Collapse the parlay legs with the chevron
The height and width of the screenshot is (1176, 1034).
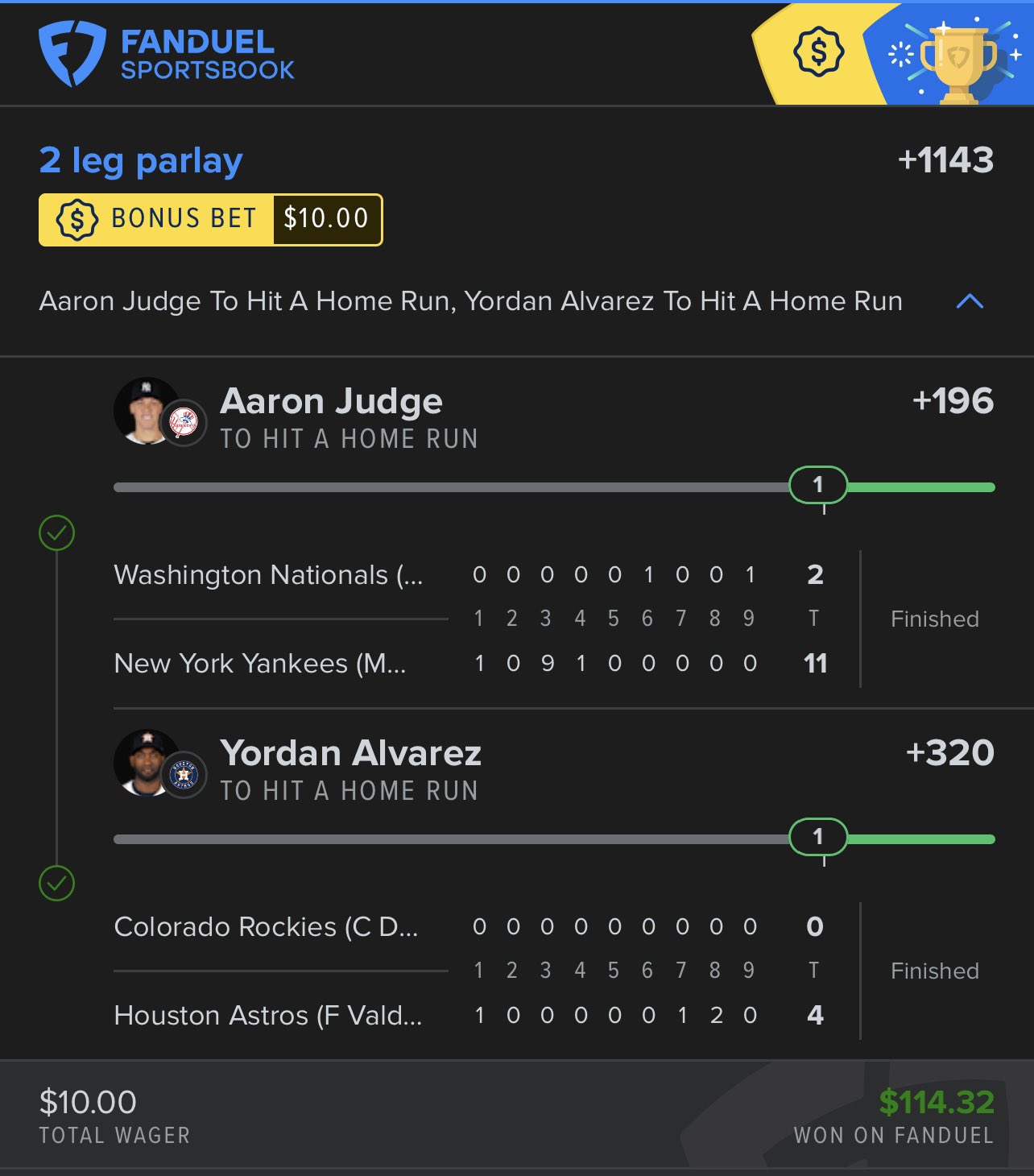(x=970, y=301)
